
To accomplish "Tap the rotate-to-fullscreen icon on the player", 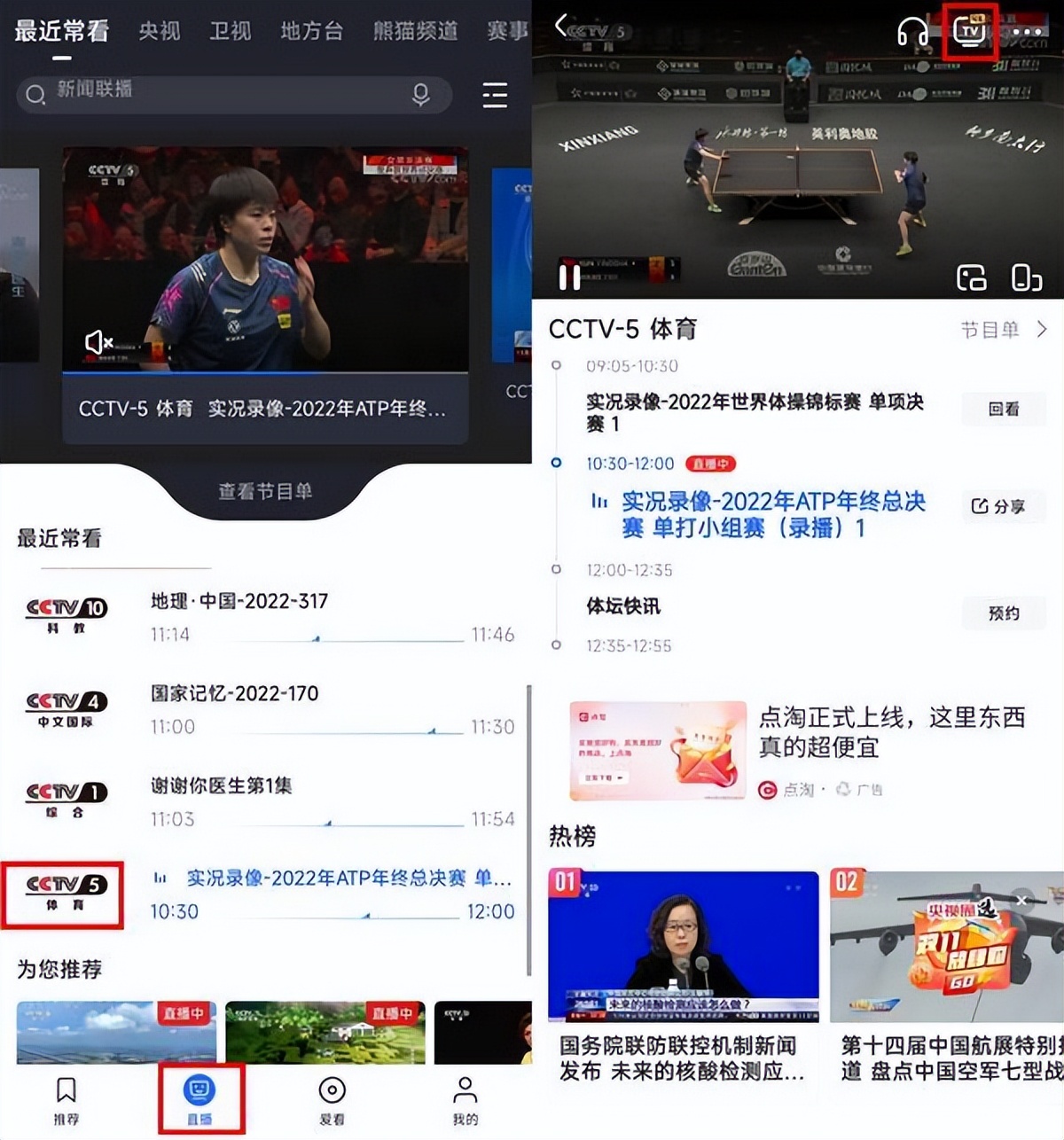I will [1027, 277].
